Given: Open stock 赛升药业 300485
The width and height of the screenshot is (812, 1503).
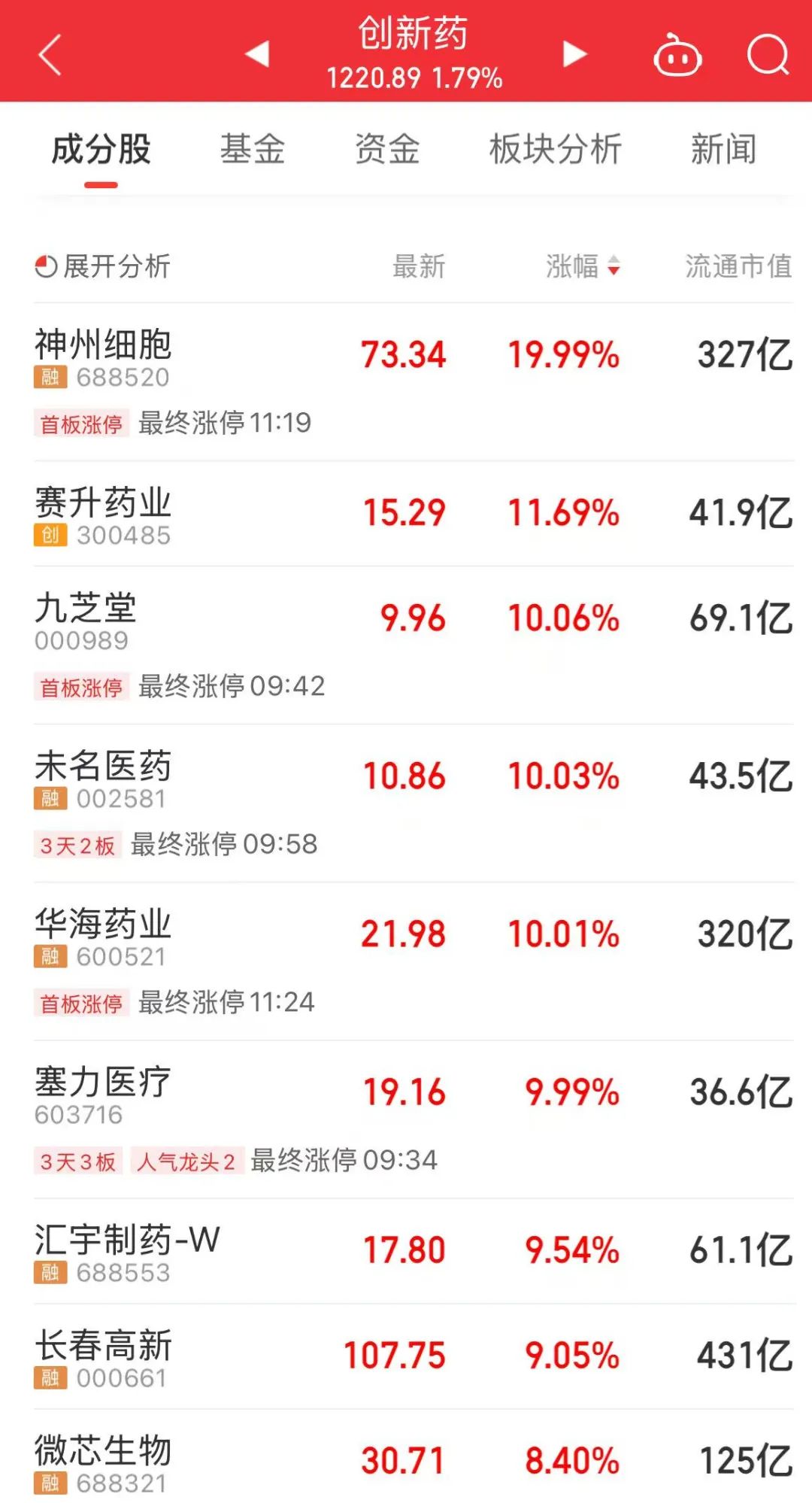Looking at the screenshot, I should (104, 515).
